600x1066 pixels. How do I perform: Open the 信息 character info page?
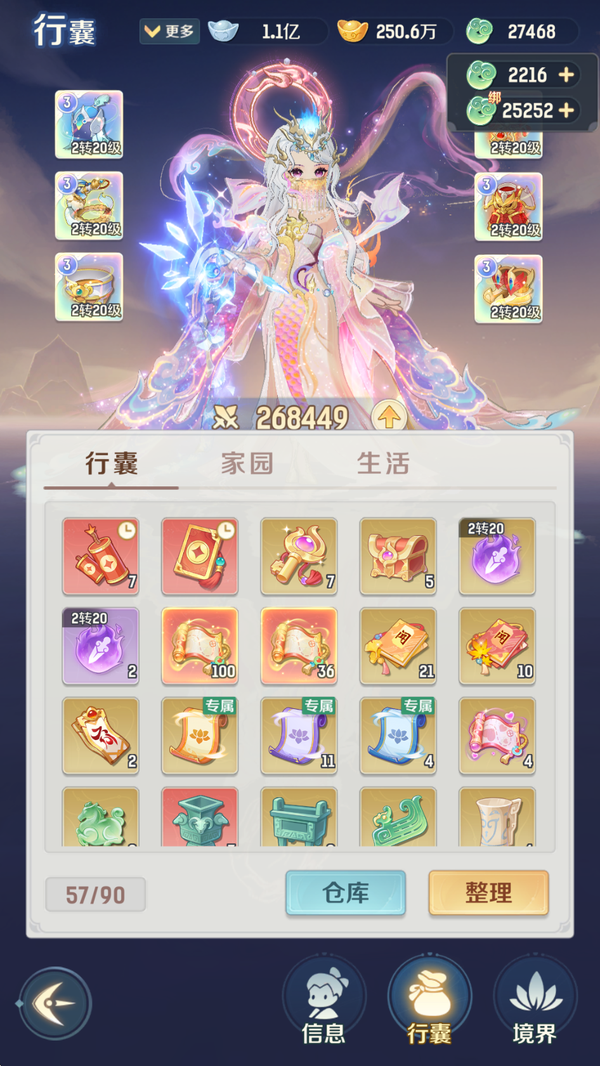323,1002
